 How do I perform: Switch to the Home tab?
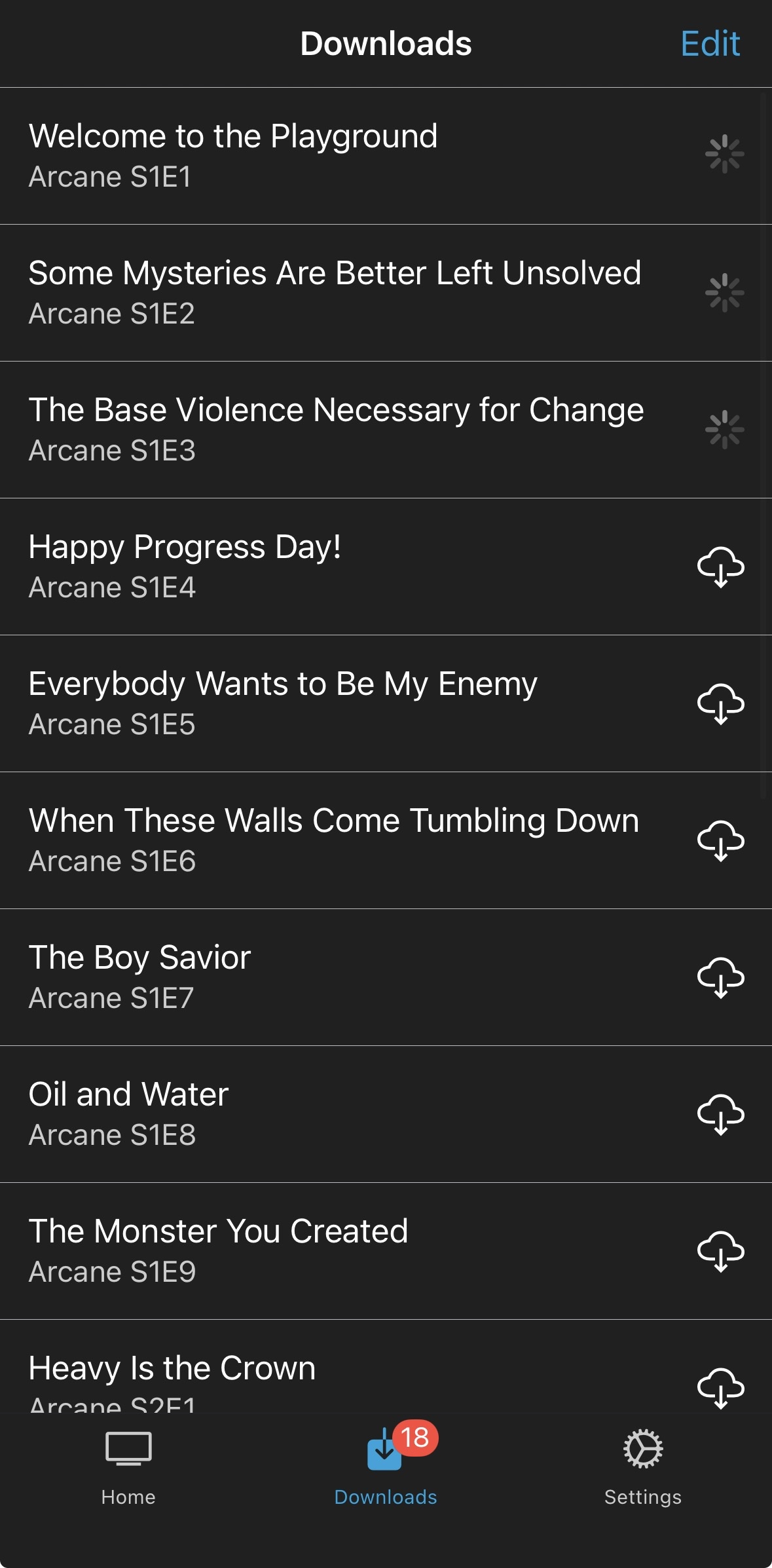pyautogui.click(x=128, y=1467)
